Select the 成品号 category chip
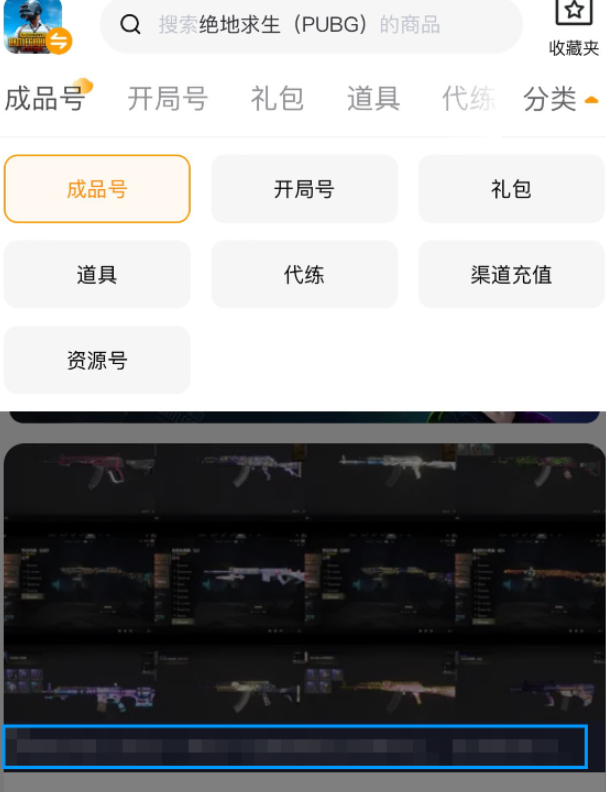 point(97,189)
